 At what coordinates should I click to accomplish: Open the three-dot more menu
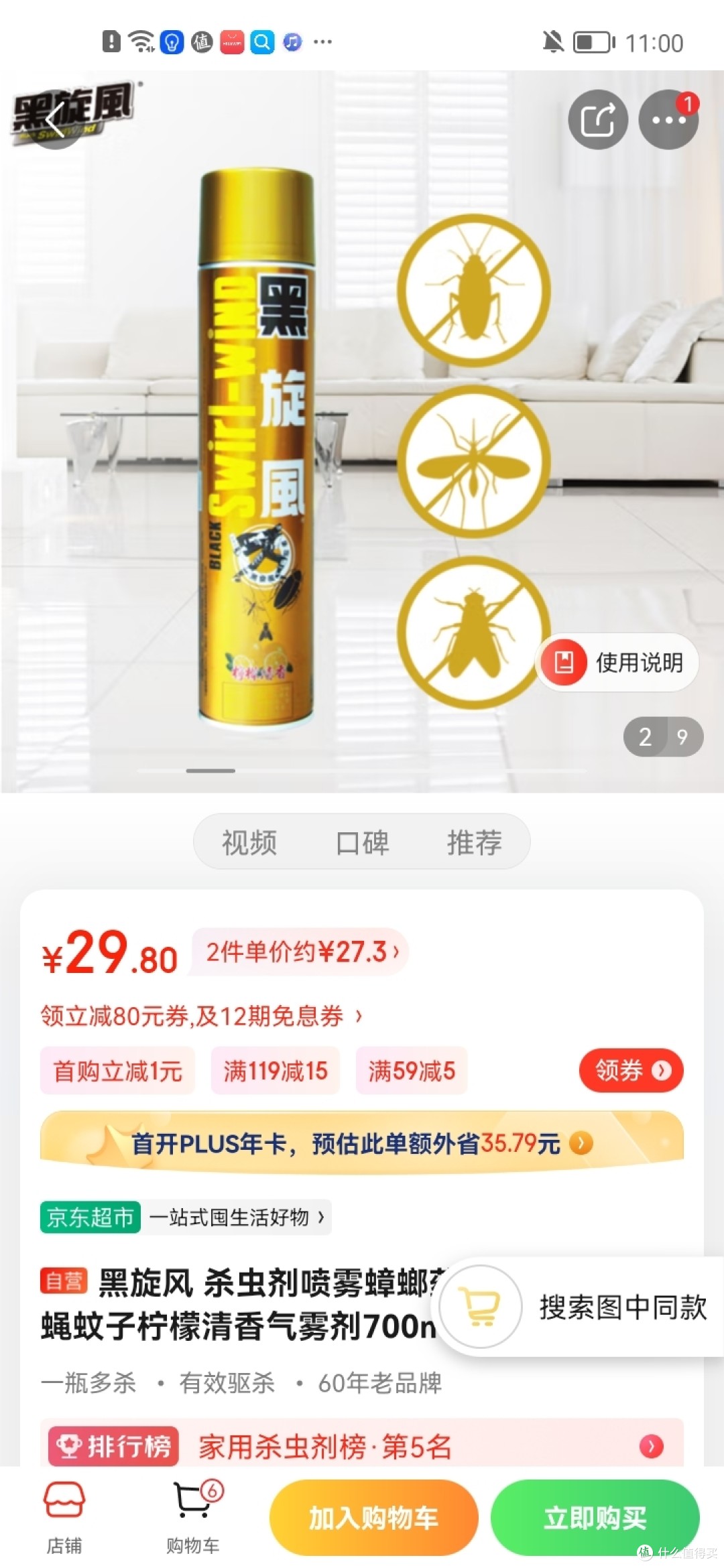pyautogui.click(x=668, y=119)
